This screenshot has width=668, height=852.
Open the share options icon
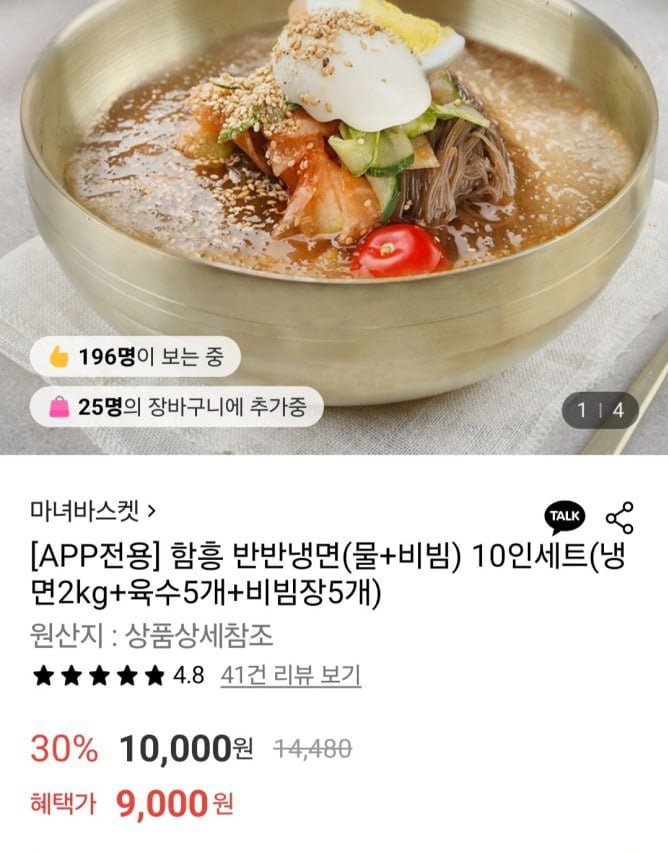620,516
